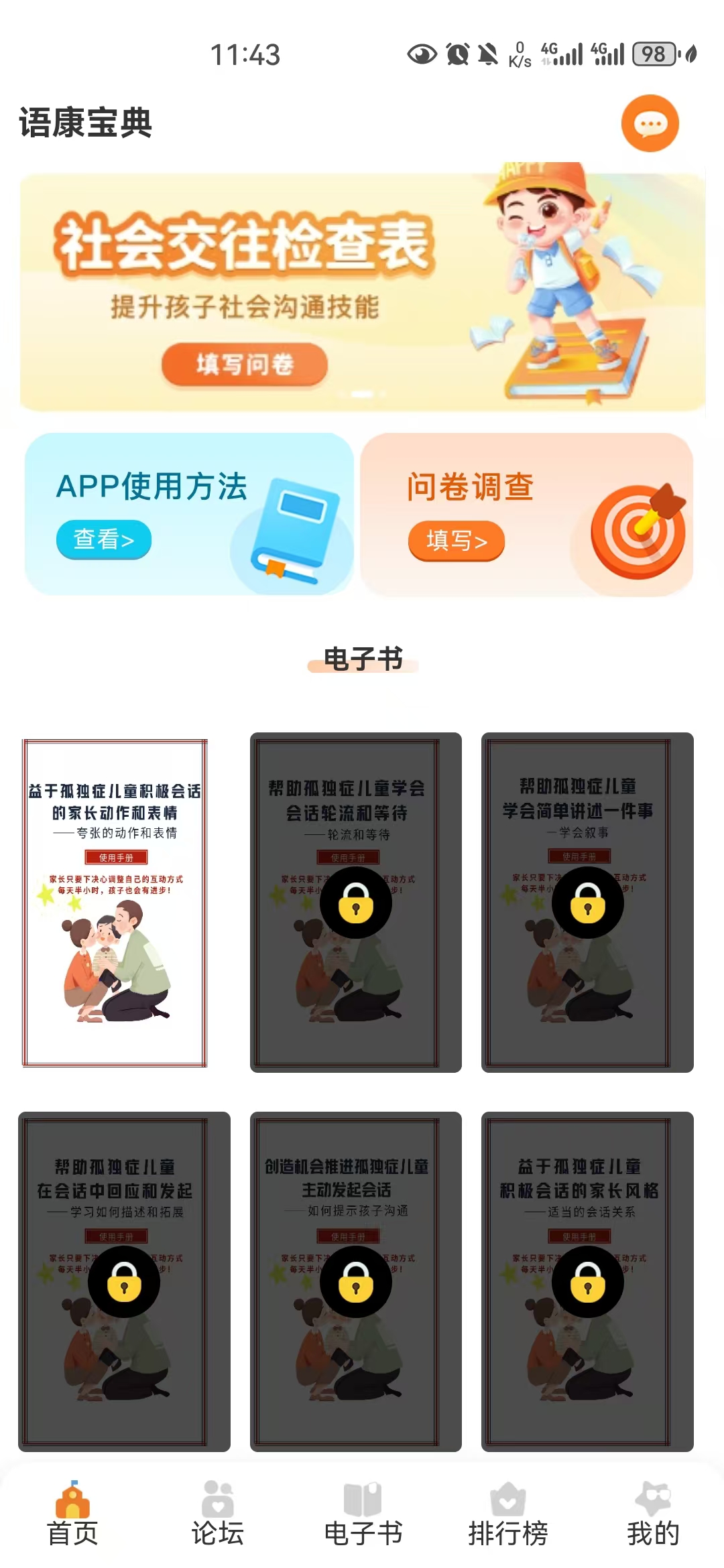Tap 填写问卷 on the 社会交往检查表 banner
The image size is (724, 1568).
point(244,365)
